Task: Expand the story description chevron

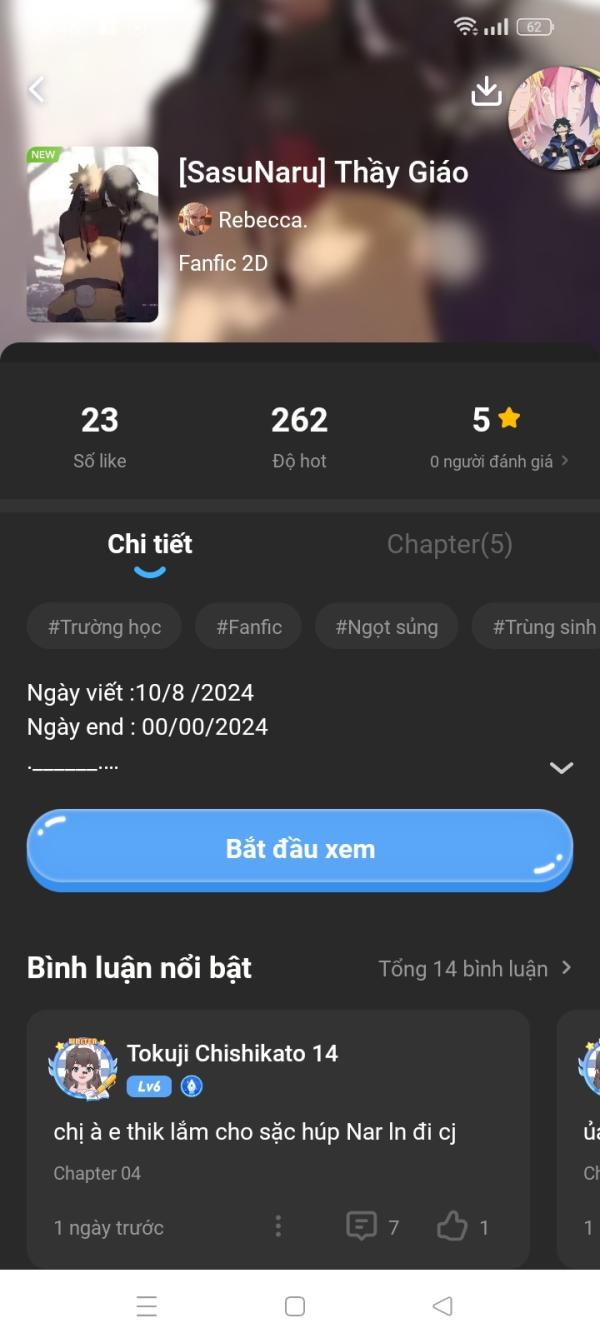Action: (x=561, y=768)
